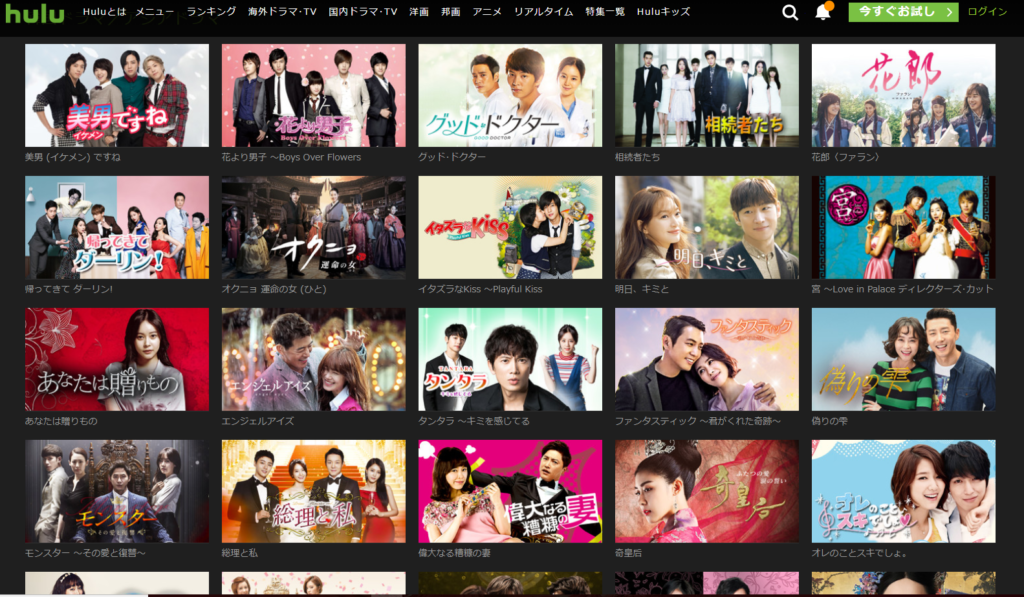The height and width of the screenshot is (597, 1024).
Task: Open あなたは贈りもの drama
Action: pos(116,359)
